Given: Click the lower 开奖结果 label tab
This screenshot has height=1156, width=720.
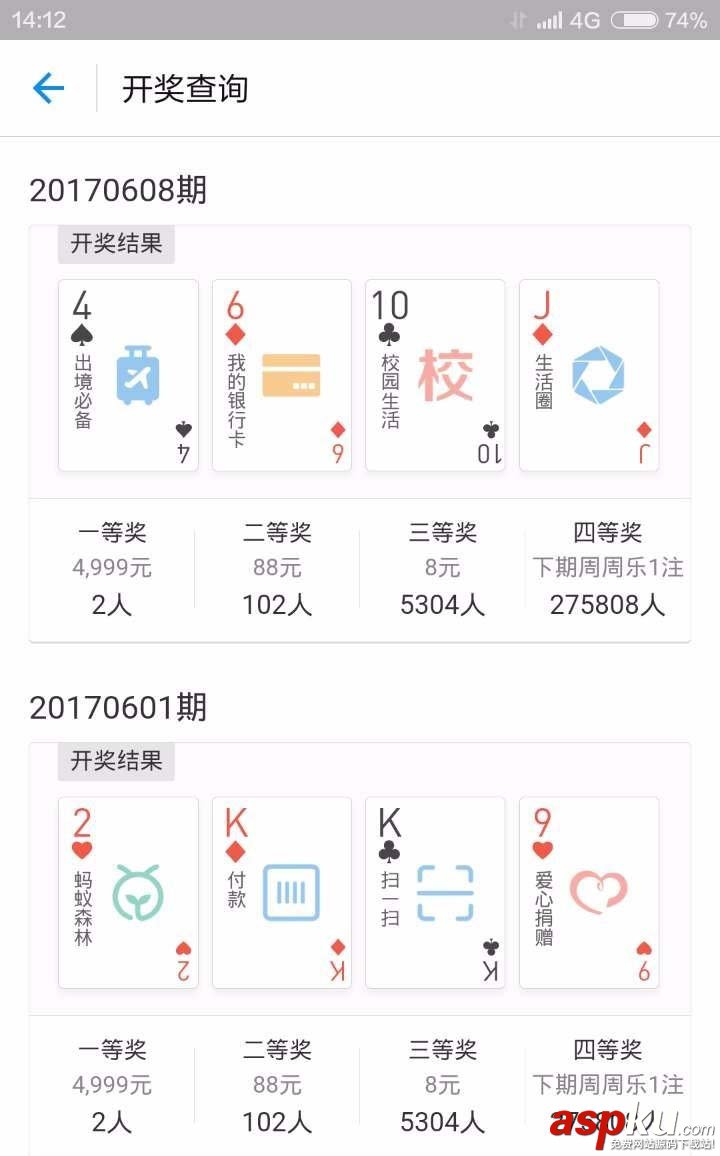Looking at the screenshot, I should click(x=115, y=760).
